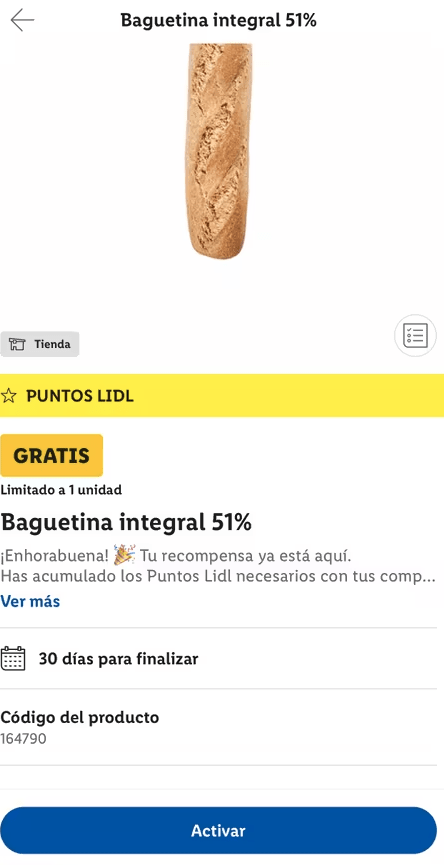Activate the free baguetina reward
Image resolution: width=444 pixels, height=865 pixels.
click(218, 831)
